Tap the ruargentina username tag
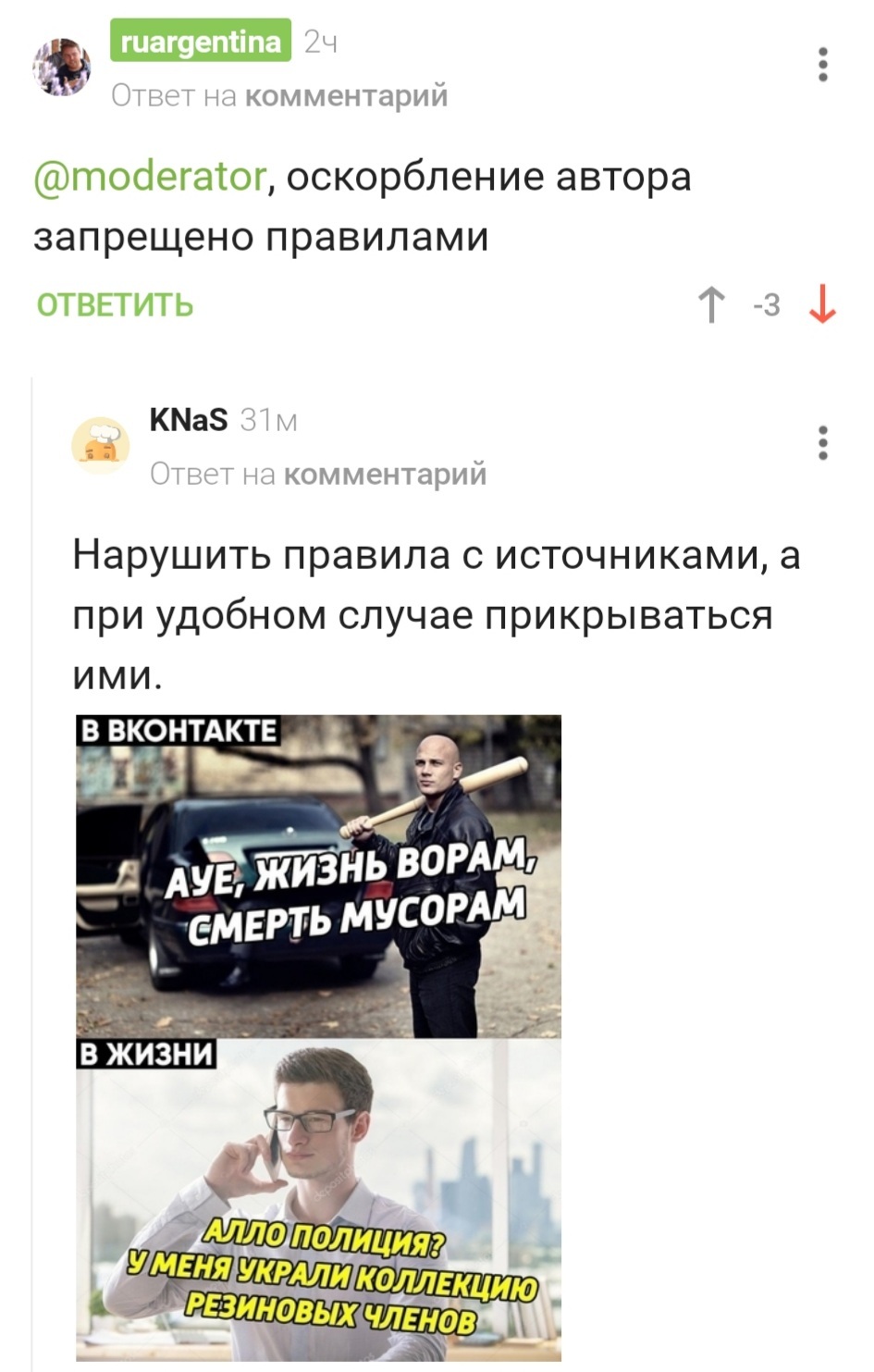The height and width of the screenshot is (1372, 874). click(x=200, y=43)
